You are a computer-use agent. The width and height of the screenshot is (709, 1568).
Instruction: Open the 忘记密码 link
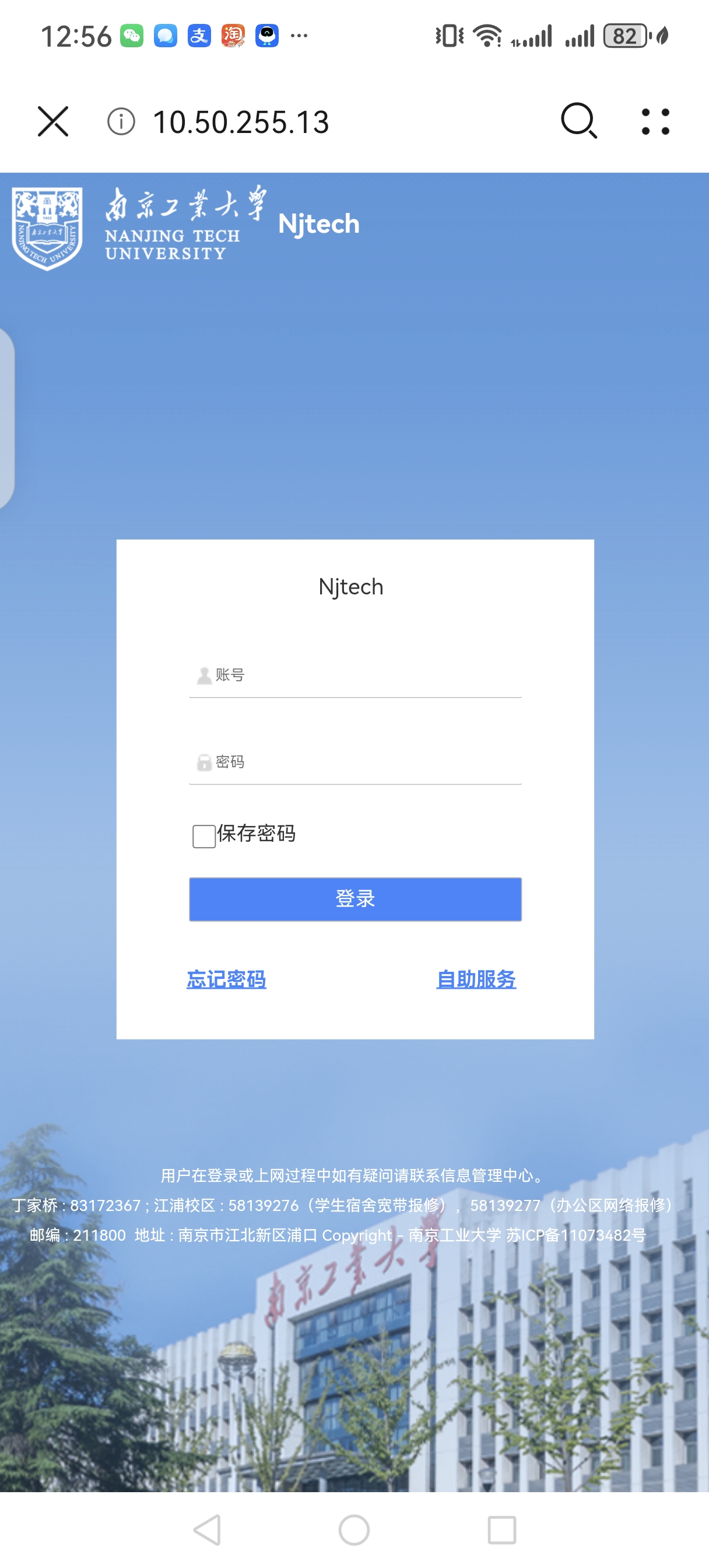tap(226, 979)
